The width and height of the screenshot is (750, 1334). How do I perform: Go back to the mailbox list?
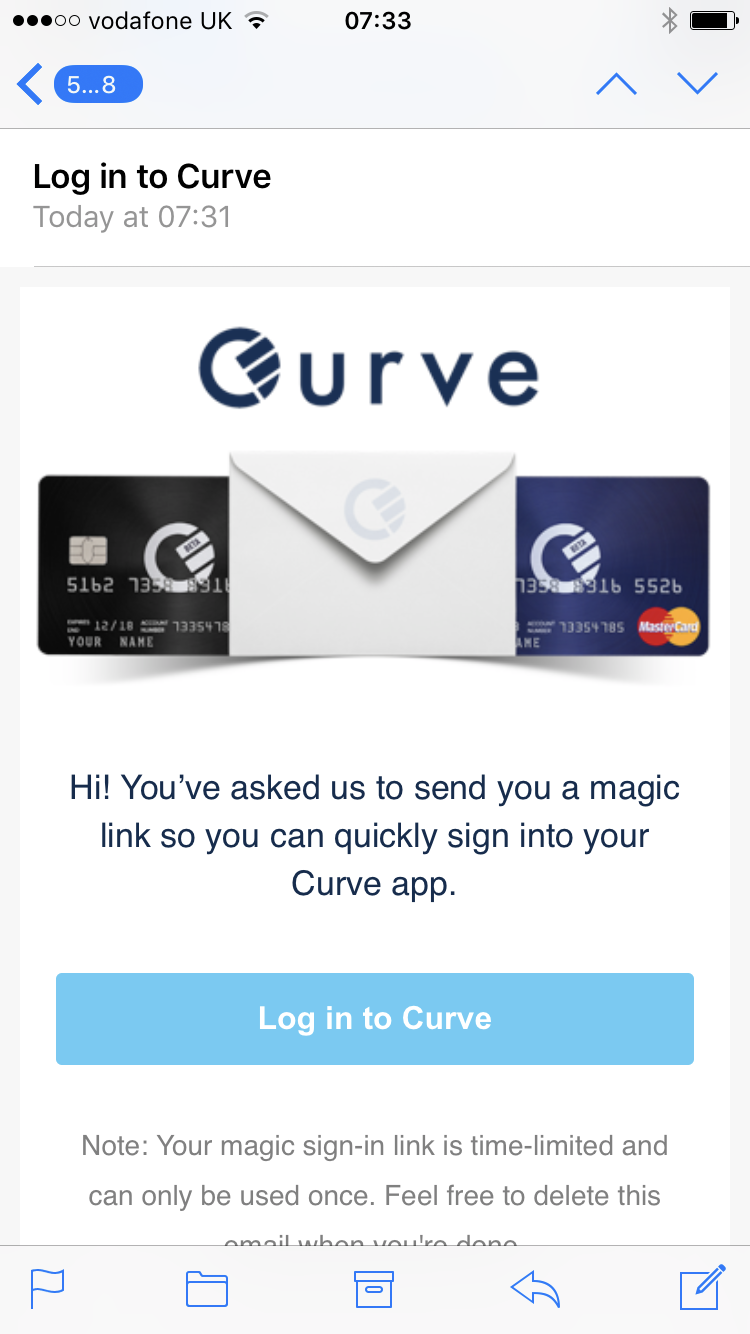80,85
